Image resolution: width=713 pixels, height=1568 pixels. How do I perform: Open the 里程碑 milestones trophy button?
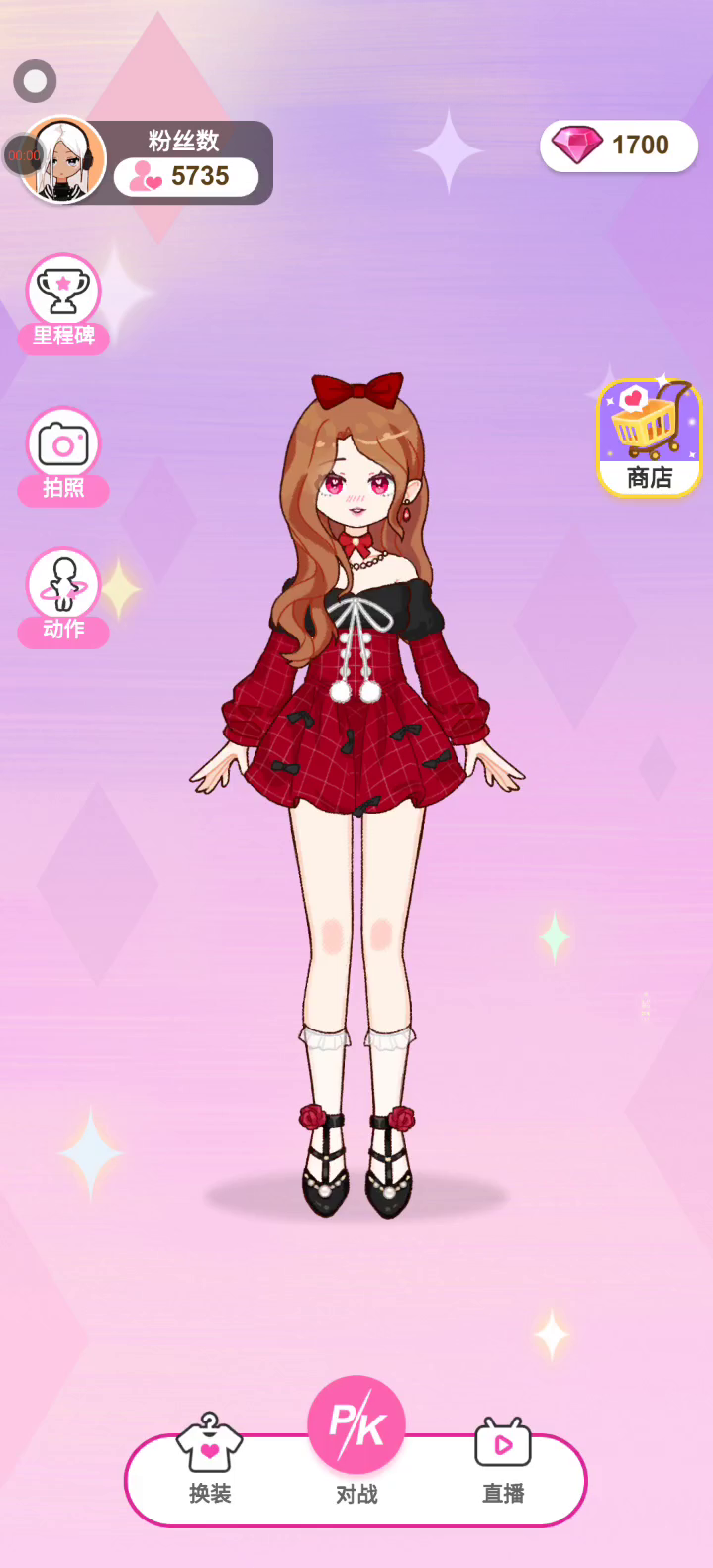63,302
